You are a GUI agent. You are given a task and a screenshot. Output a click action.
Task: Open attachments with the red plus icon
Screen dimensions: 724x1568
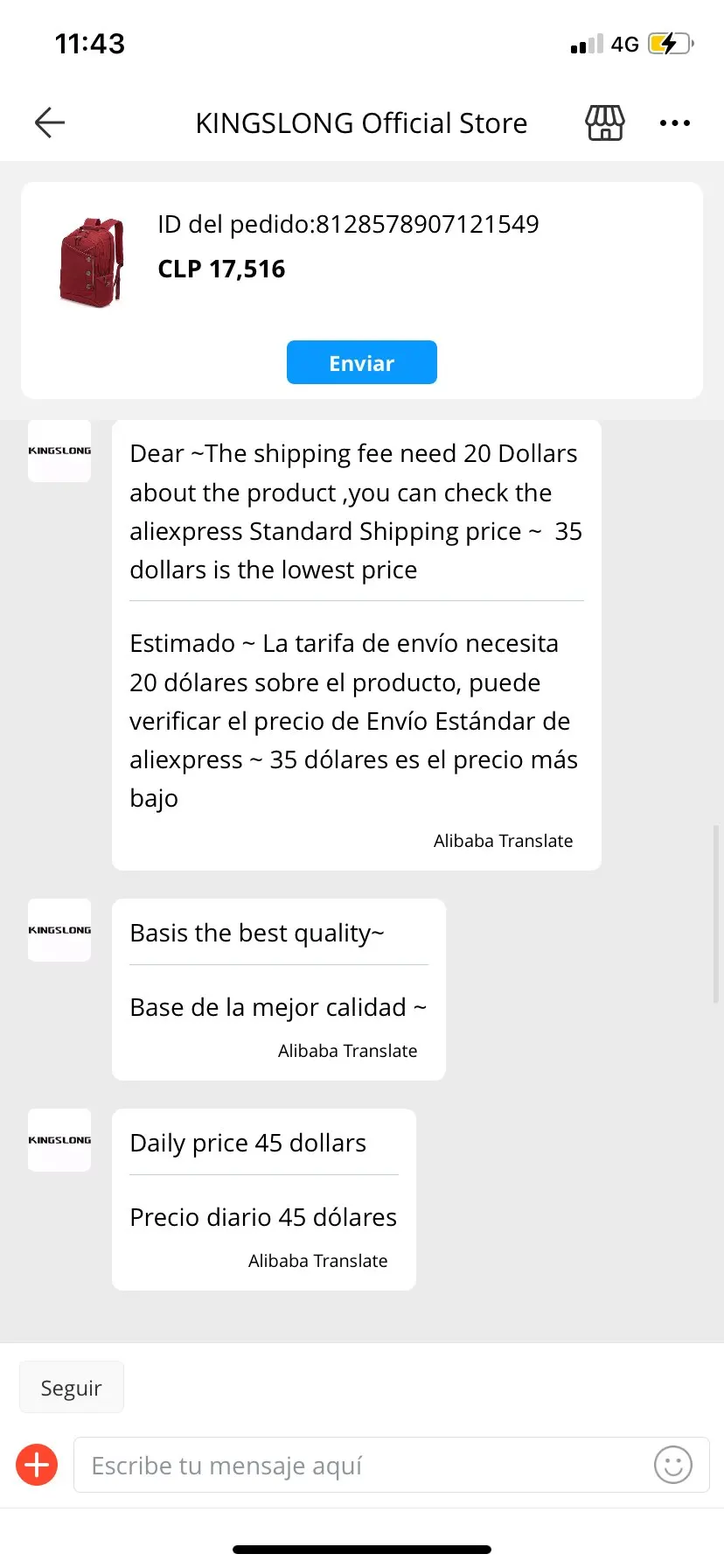tap(37, 1465)
